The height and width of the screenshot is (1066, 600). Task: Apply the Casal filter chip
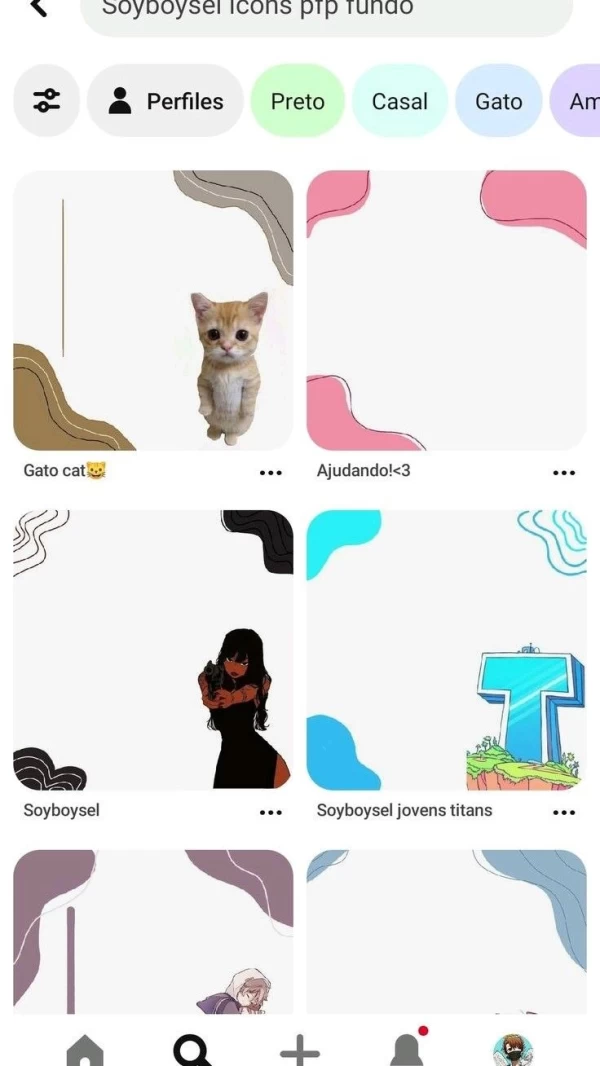click(x=399, y=101)
